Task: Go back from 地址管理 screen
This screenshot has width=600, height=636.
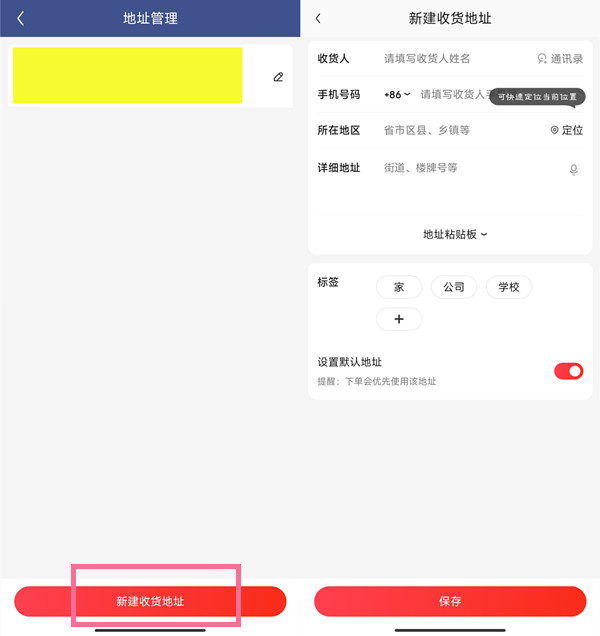Action: 21,18
